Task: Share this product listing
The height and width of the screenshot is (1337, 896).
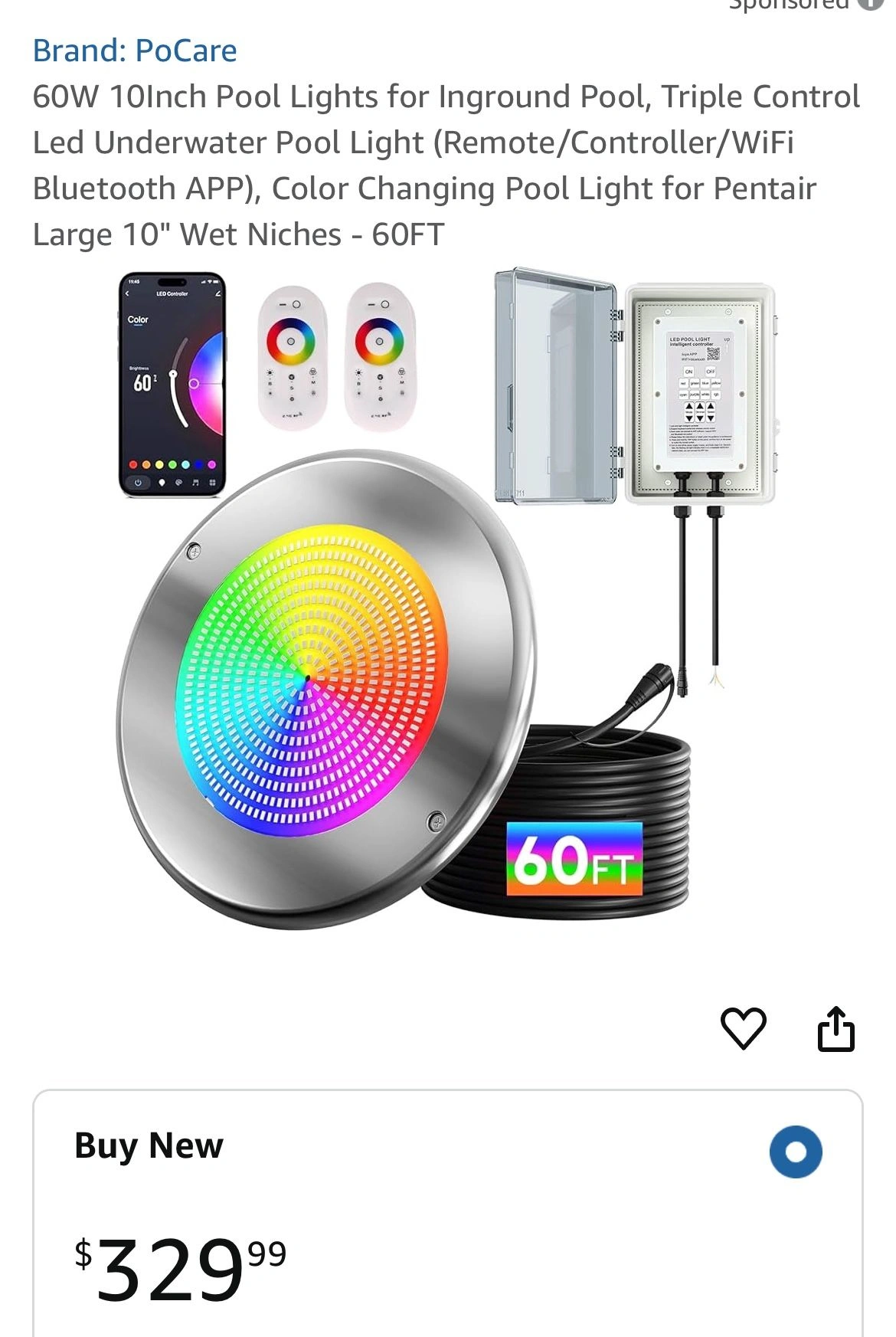Action: coord(836,1028)
